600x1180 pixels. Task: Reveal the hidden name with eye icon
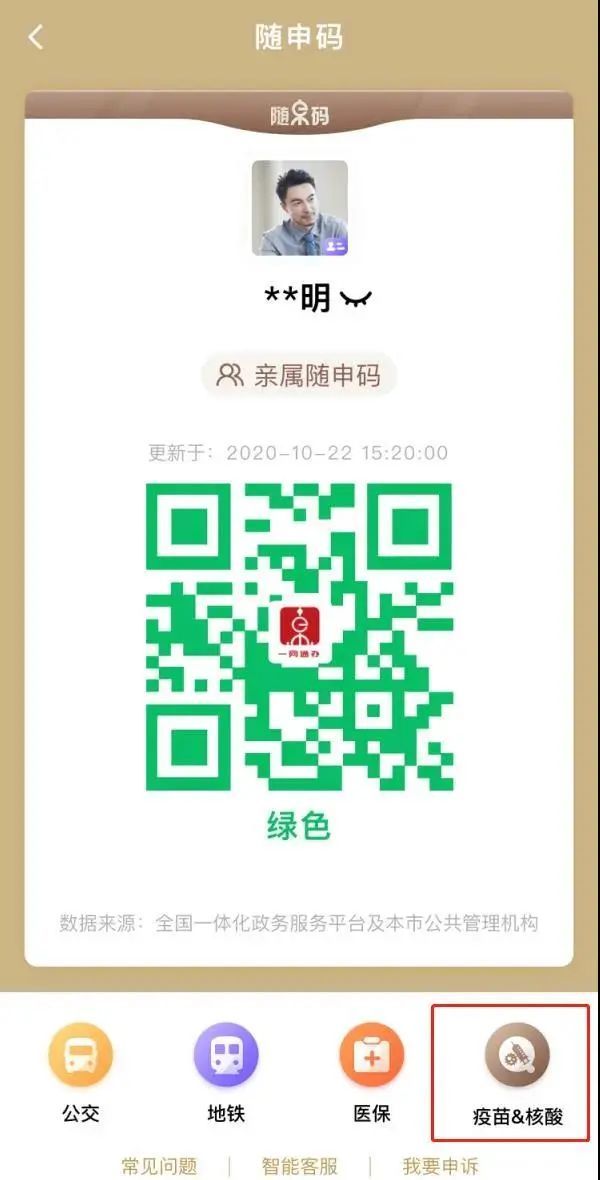[356, 298]
